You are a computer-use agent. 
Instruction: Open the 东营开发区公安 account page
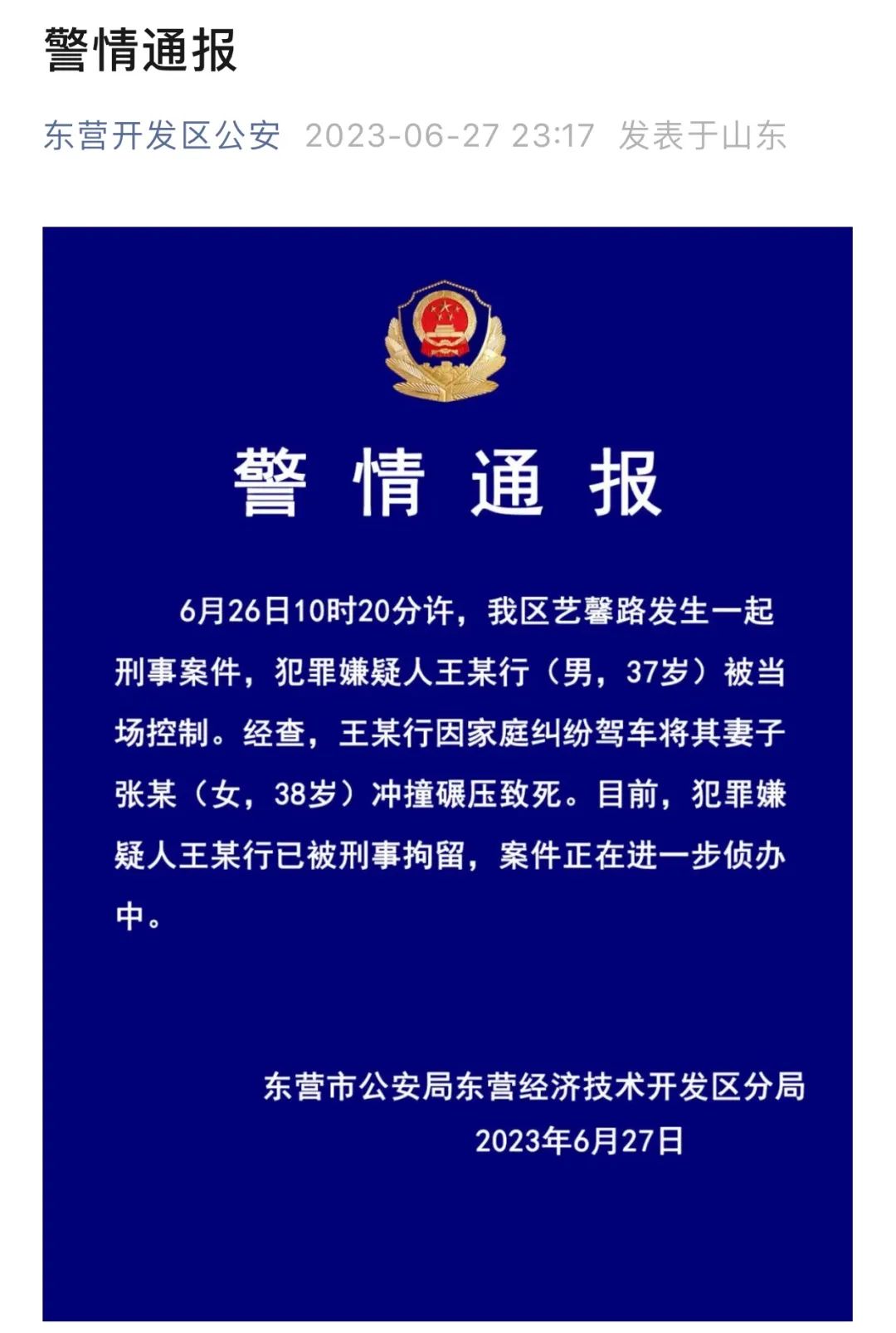162,135
